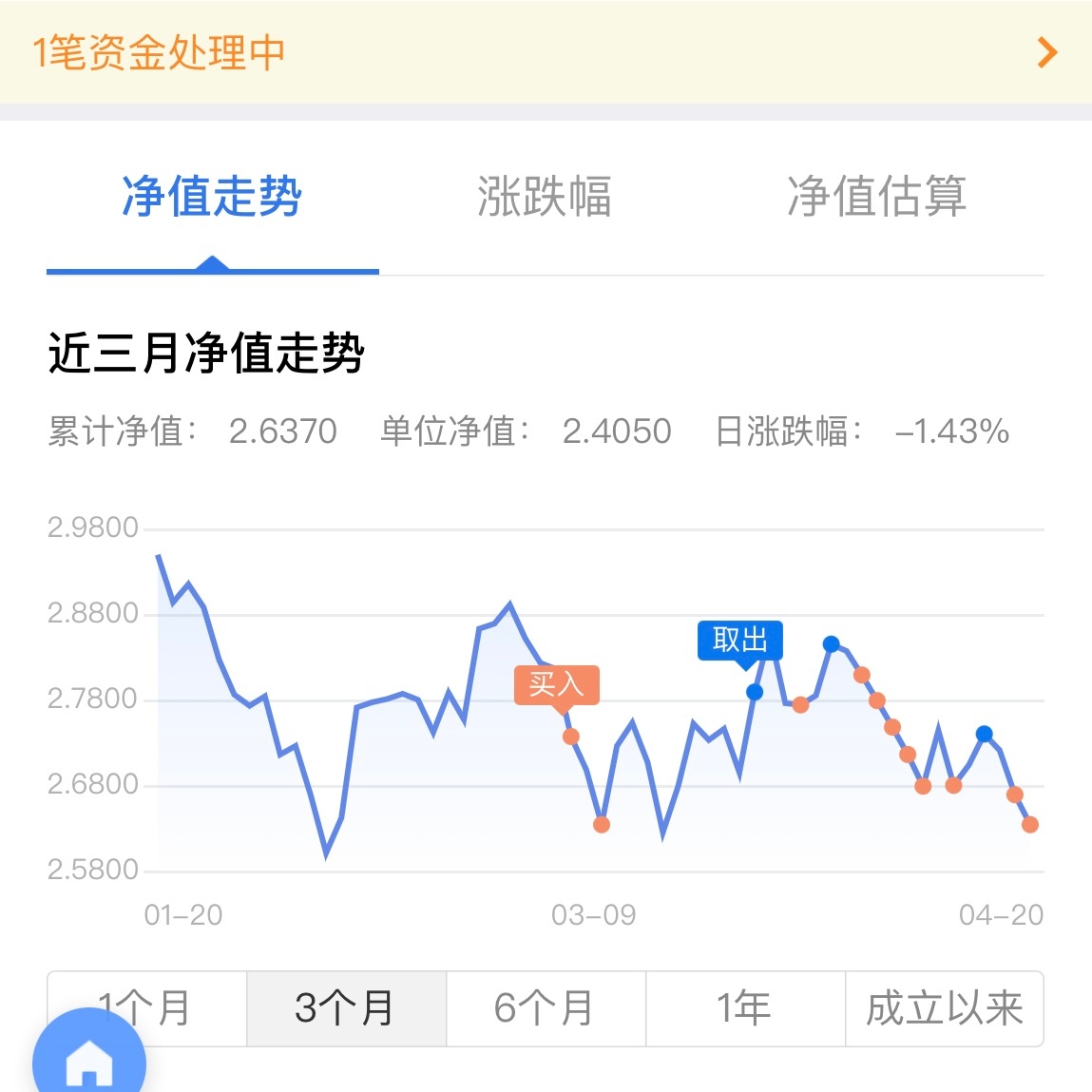Switch to the 净值走势 tab
The height and width of the screenshot is (1092, 1092).
pyautogui.click(x=212, y=198)
